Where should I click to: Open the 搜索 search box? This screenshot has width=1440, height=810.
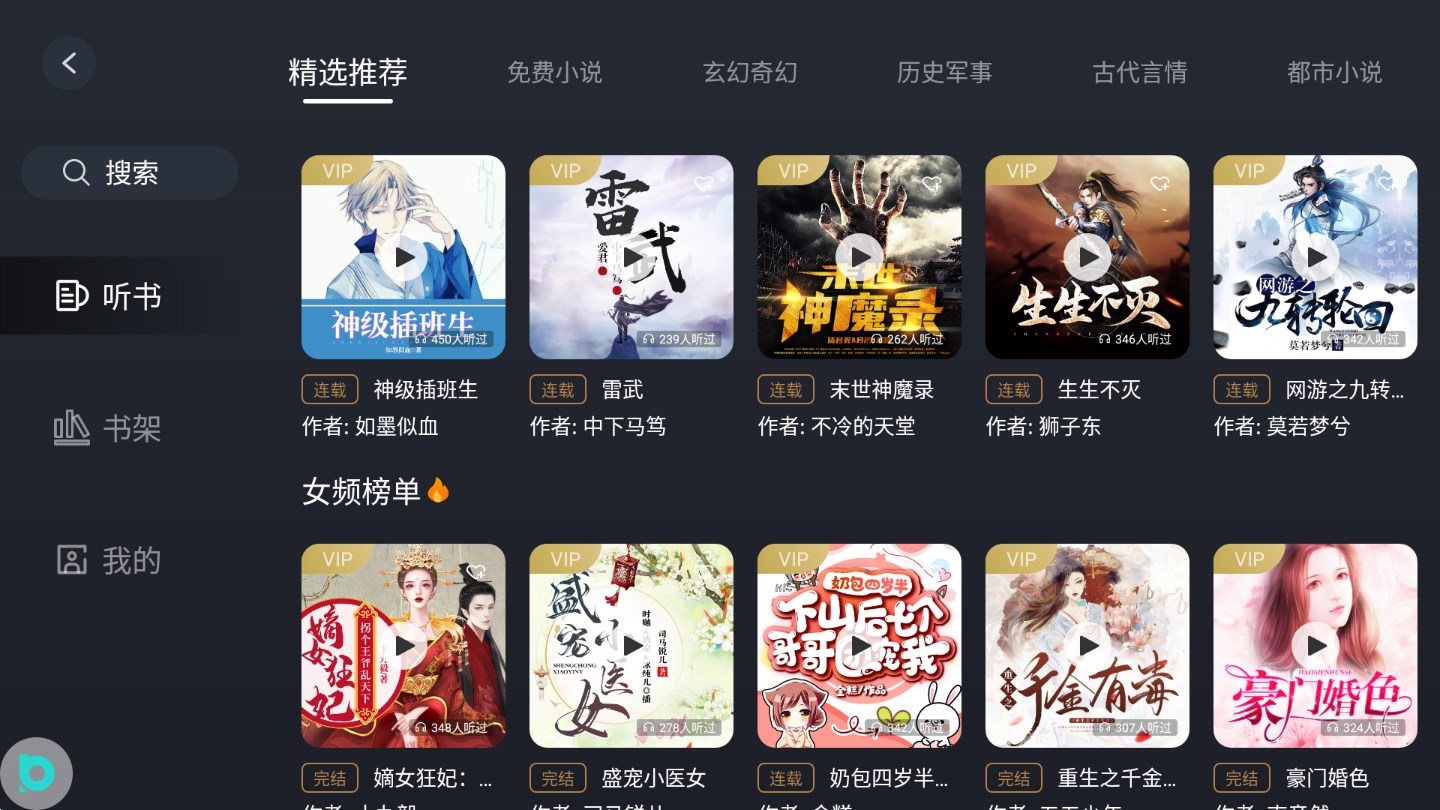pyautogui.click(x=130, y=172)
